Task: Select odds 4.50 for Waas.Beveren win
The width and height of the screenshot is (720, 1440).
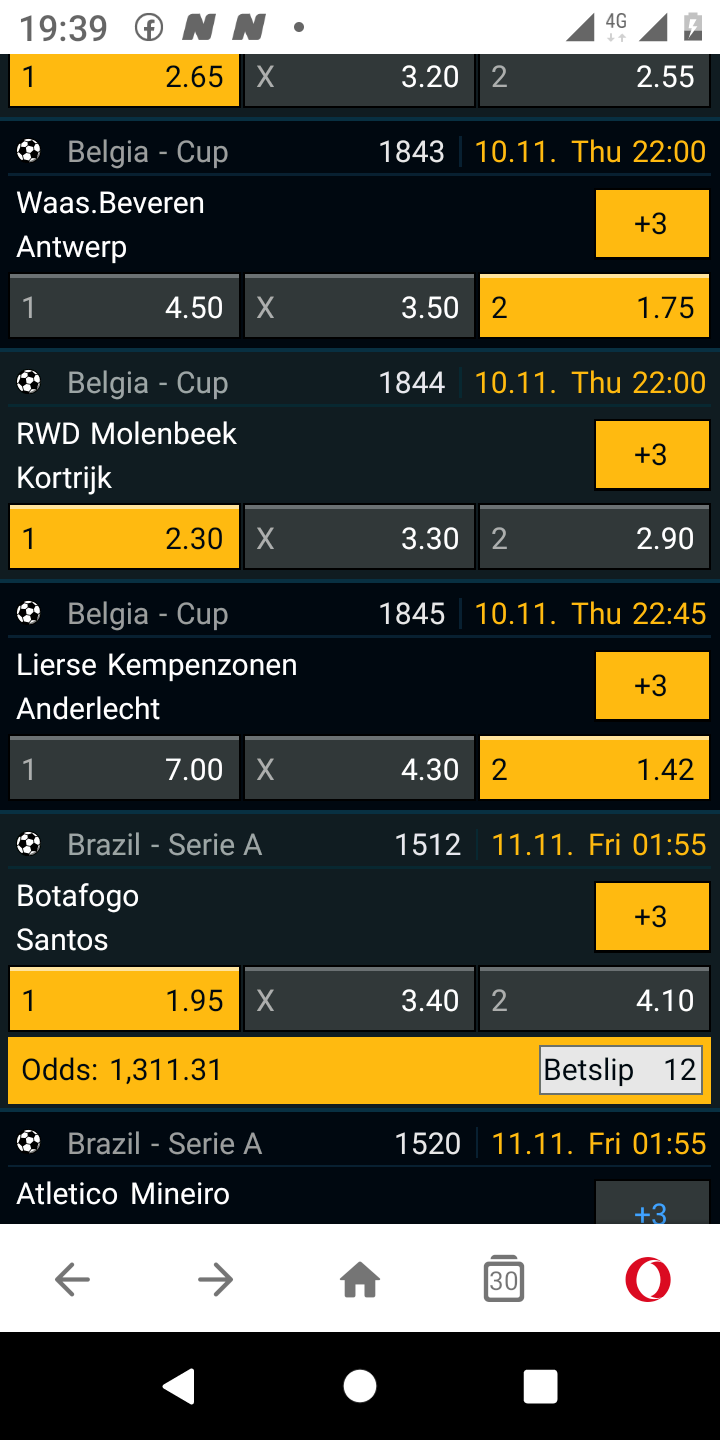Action: point(125,307)
